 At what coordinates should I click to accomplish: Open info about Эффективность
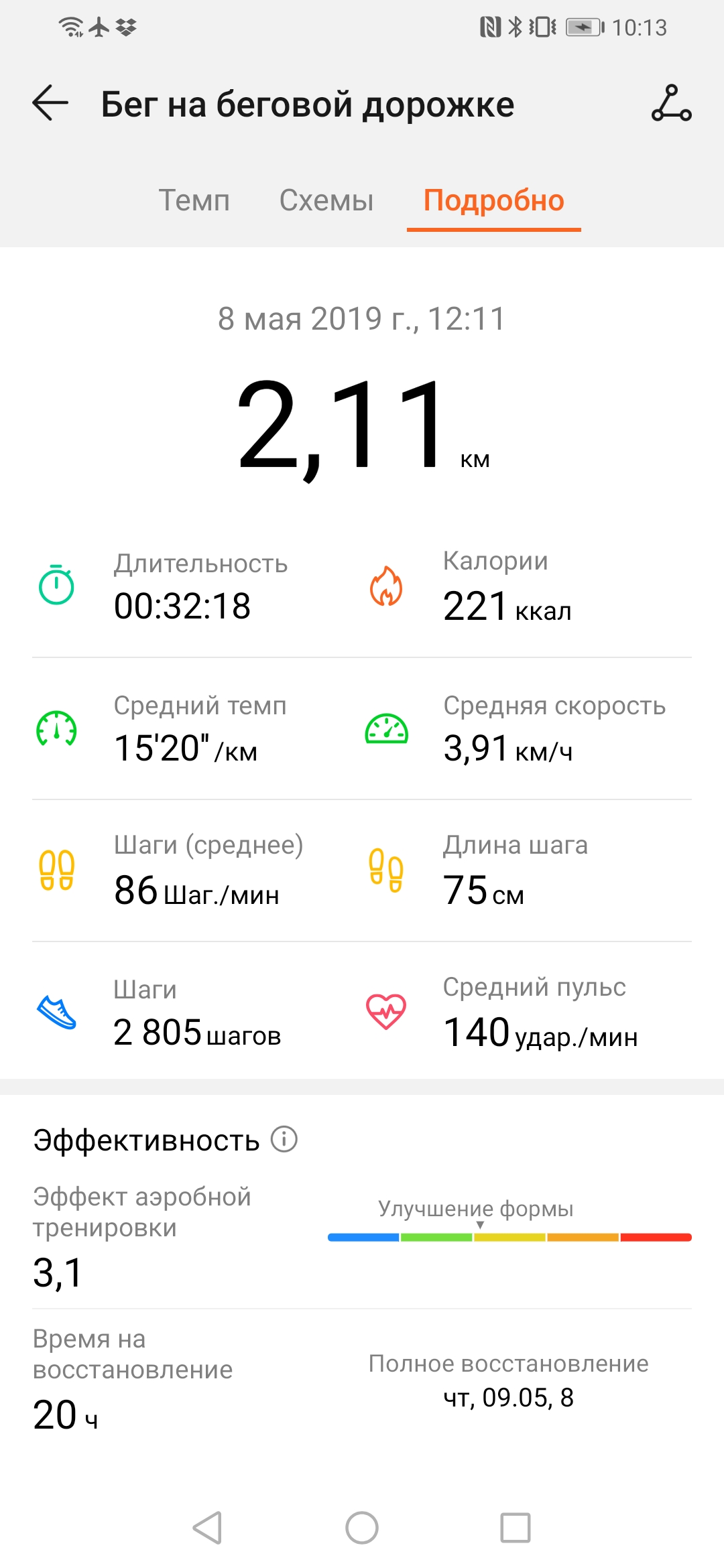[x=284, y=1137]
